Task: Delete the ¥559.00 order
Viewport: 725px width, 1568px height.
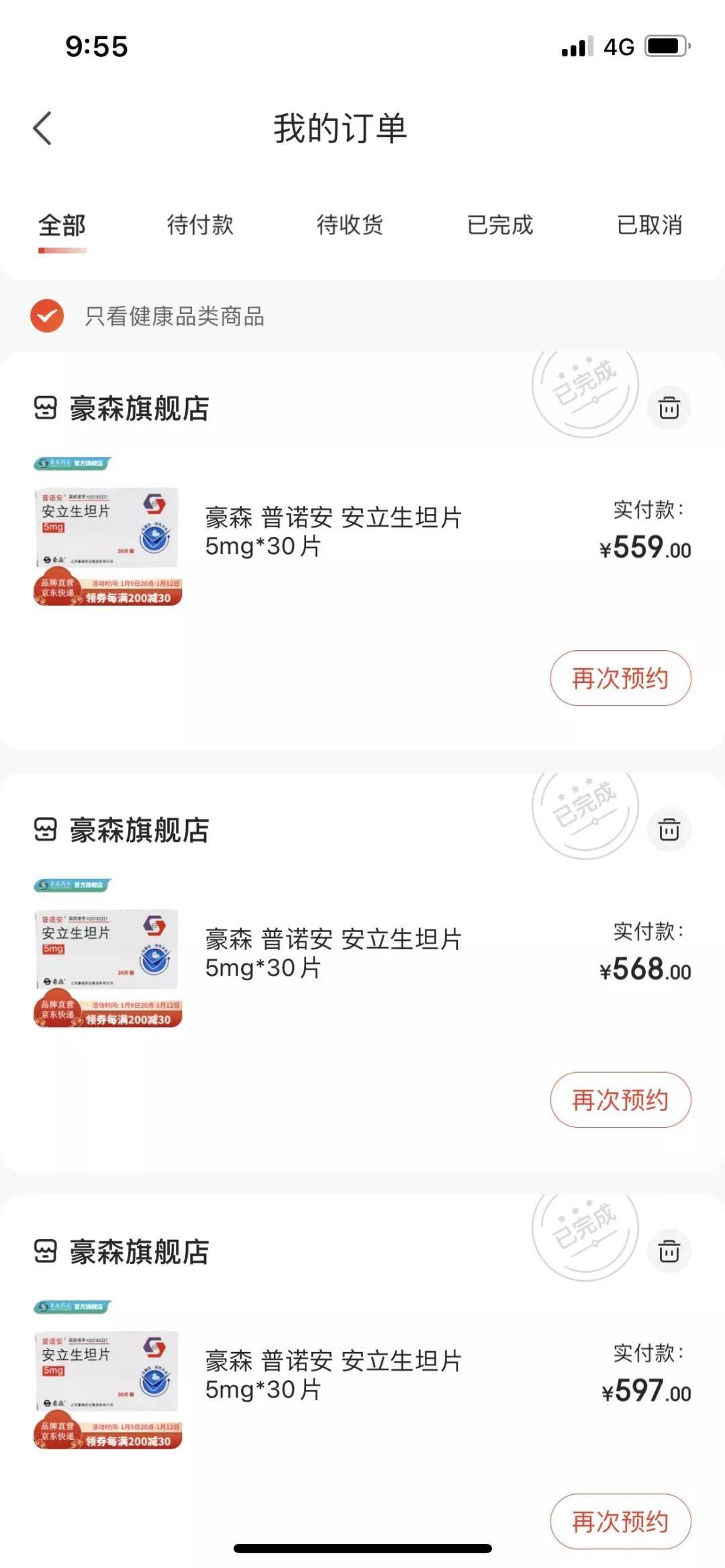Action: click(669, 408)
